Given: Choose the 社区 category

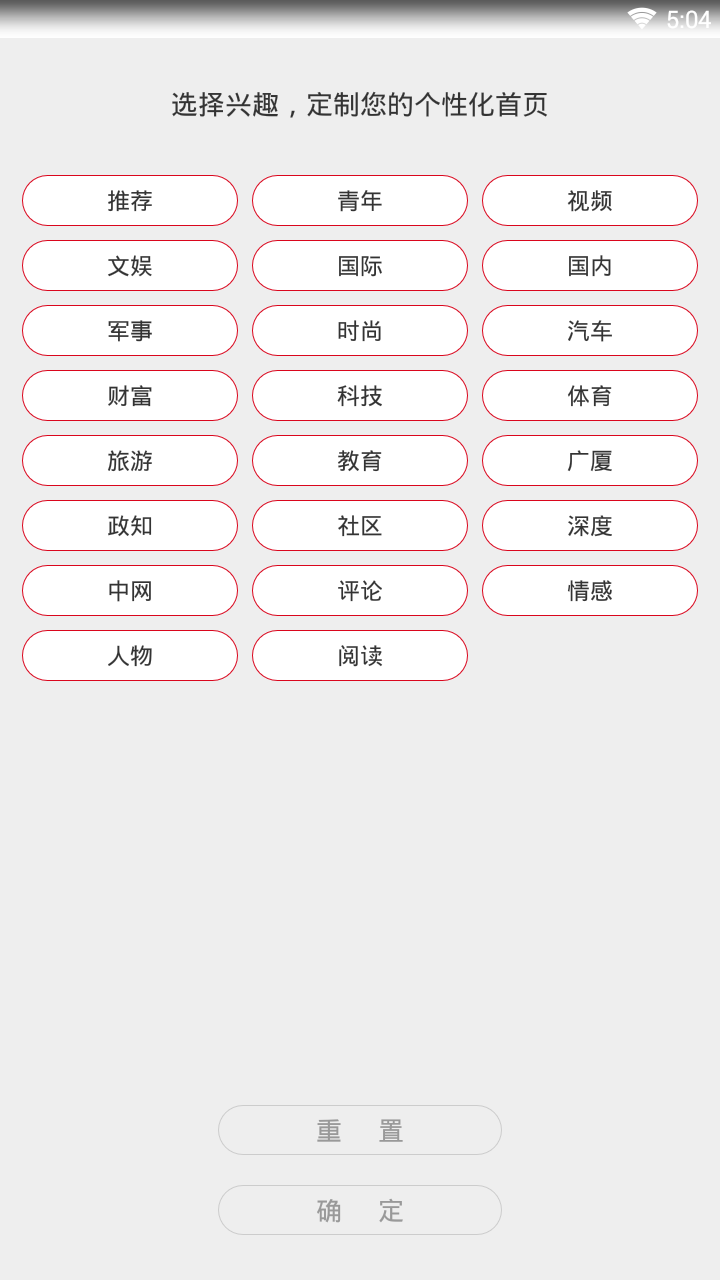Looking at the screenshot, I should (x=359, y=525).
